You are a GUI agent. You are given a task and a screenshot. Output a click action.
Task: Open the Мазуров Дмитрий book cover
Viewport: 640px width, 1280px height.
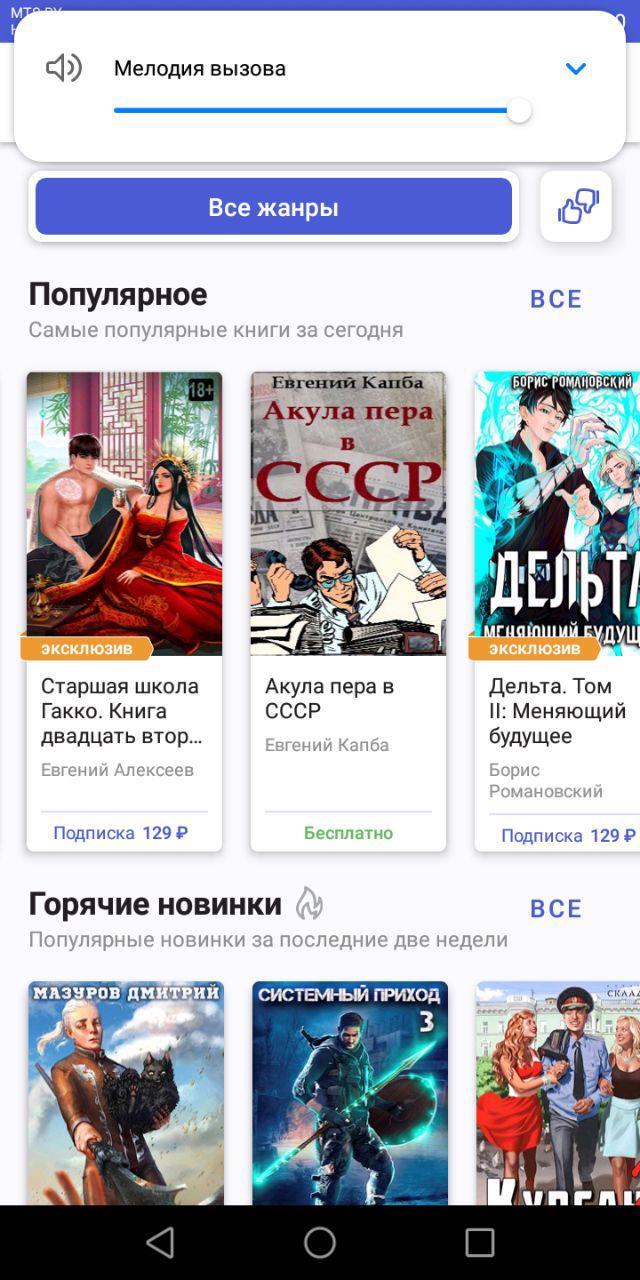(126, 1090)
